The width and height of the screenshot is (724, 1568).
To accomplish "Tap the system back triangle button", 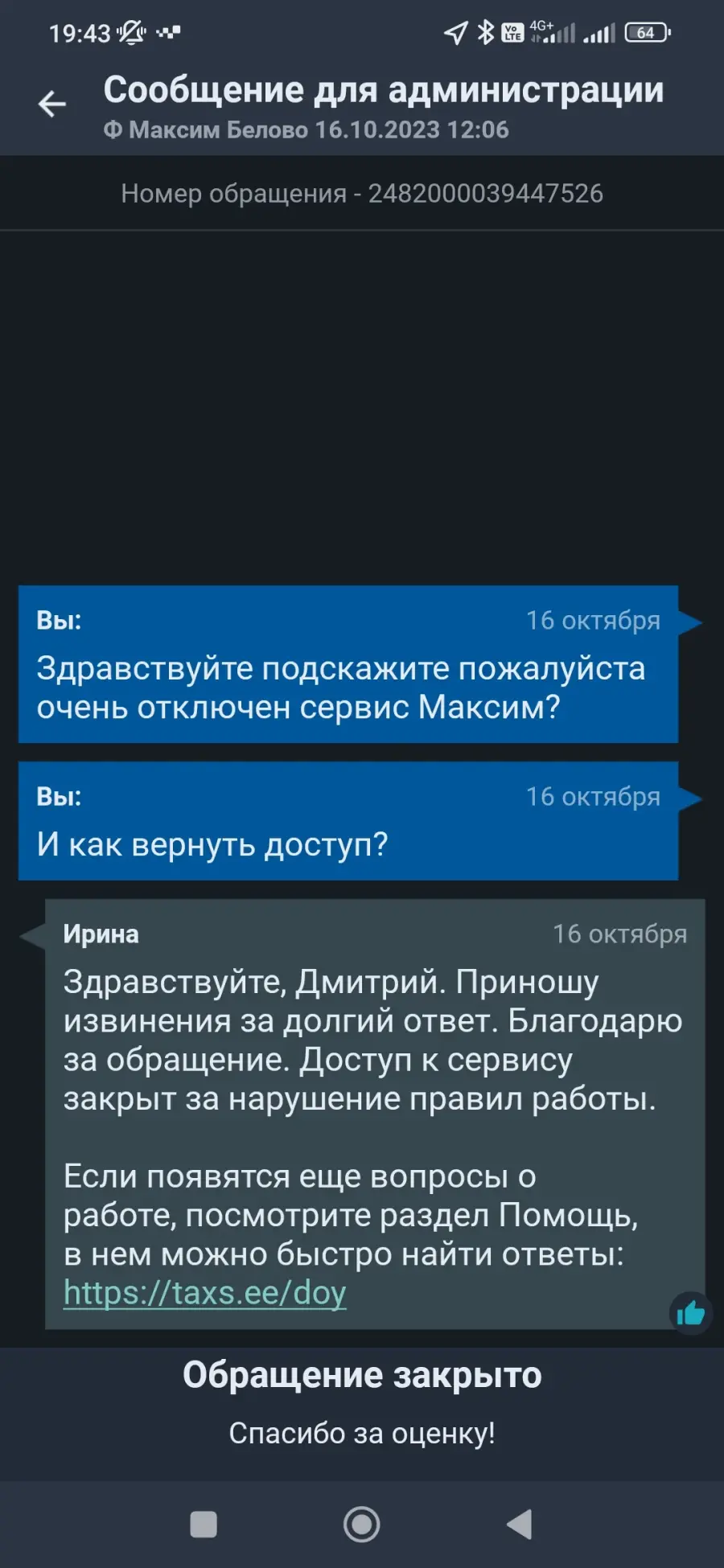I will point(520,1524).
